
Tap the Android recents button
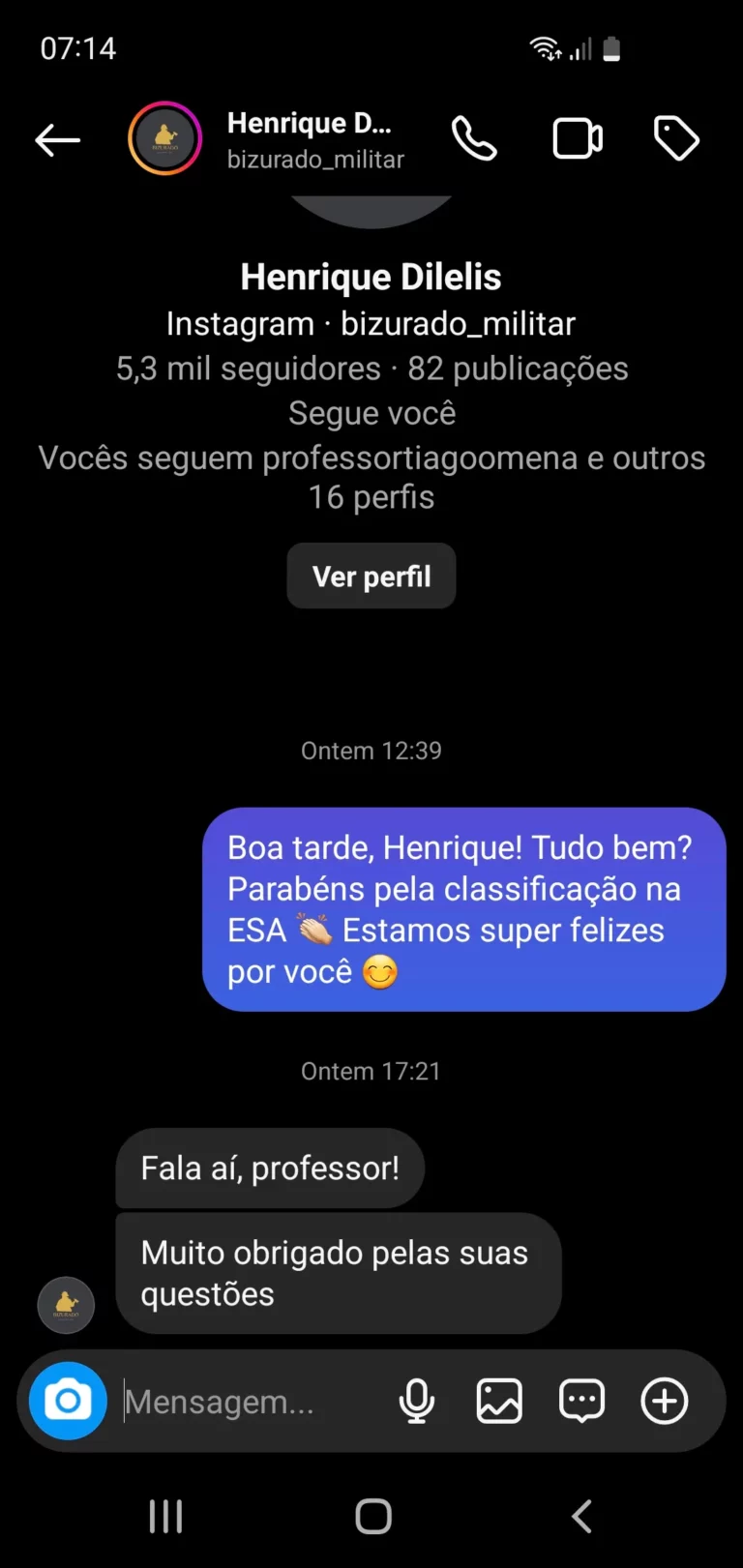point(165,1516)
